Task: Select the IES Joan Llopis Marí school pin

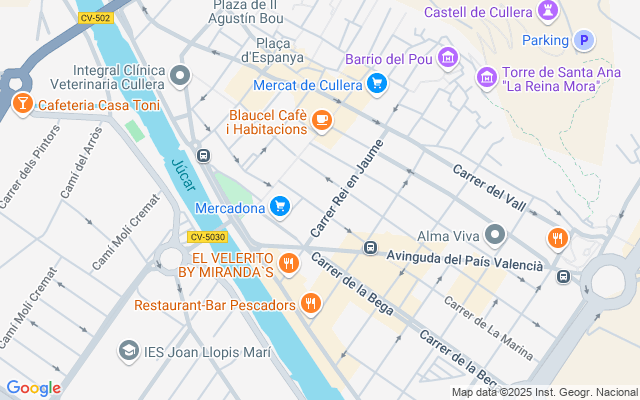Action: 129,350
